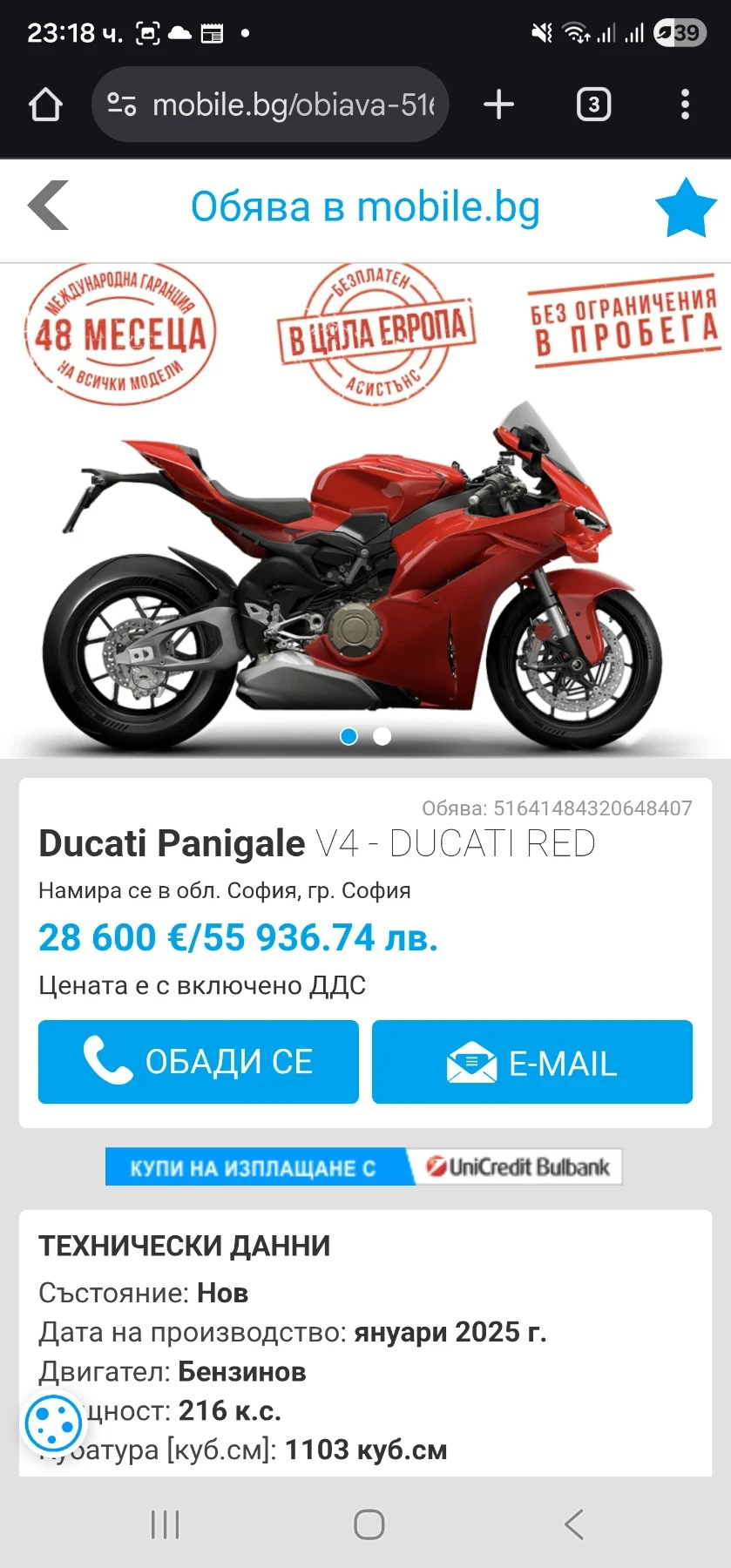Open the cookie settings button

click(x=53, y=1424)
